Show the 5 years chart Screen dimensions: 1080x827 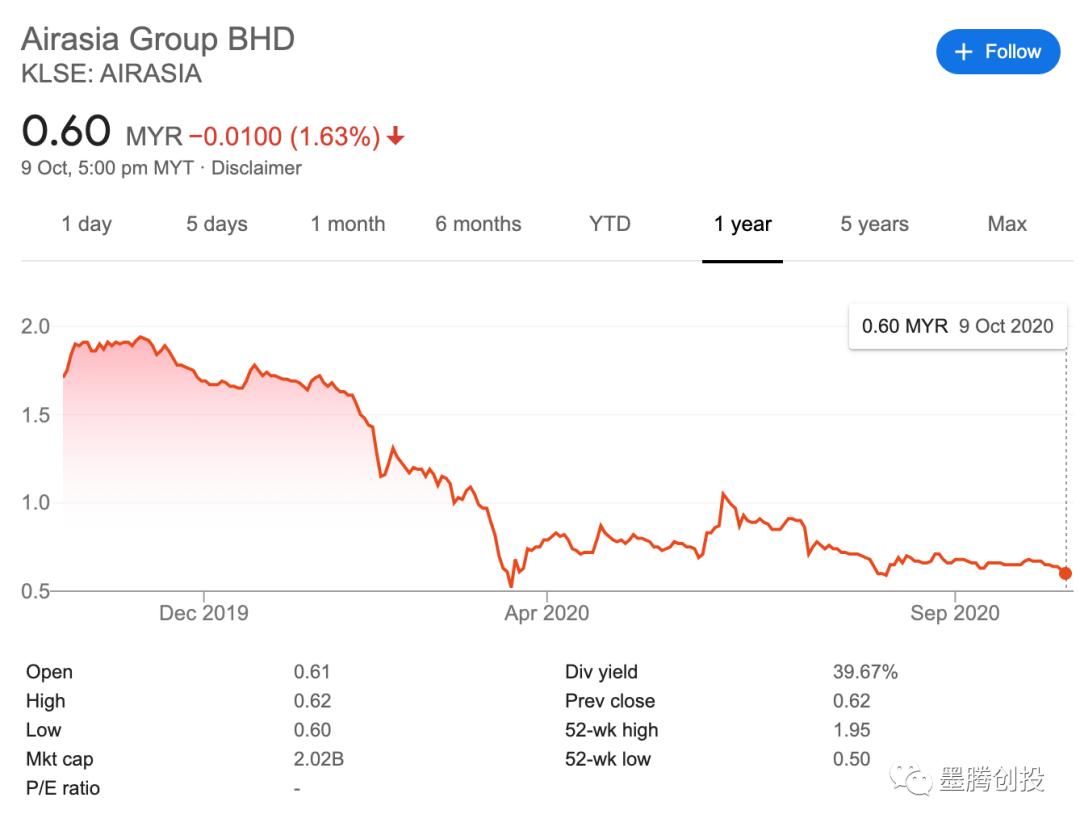[874, 224]
